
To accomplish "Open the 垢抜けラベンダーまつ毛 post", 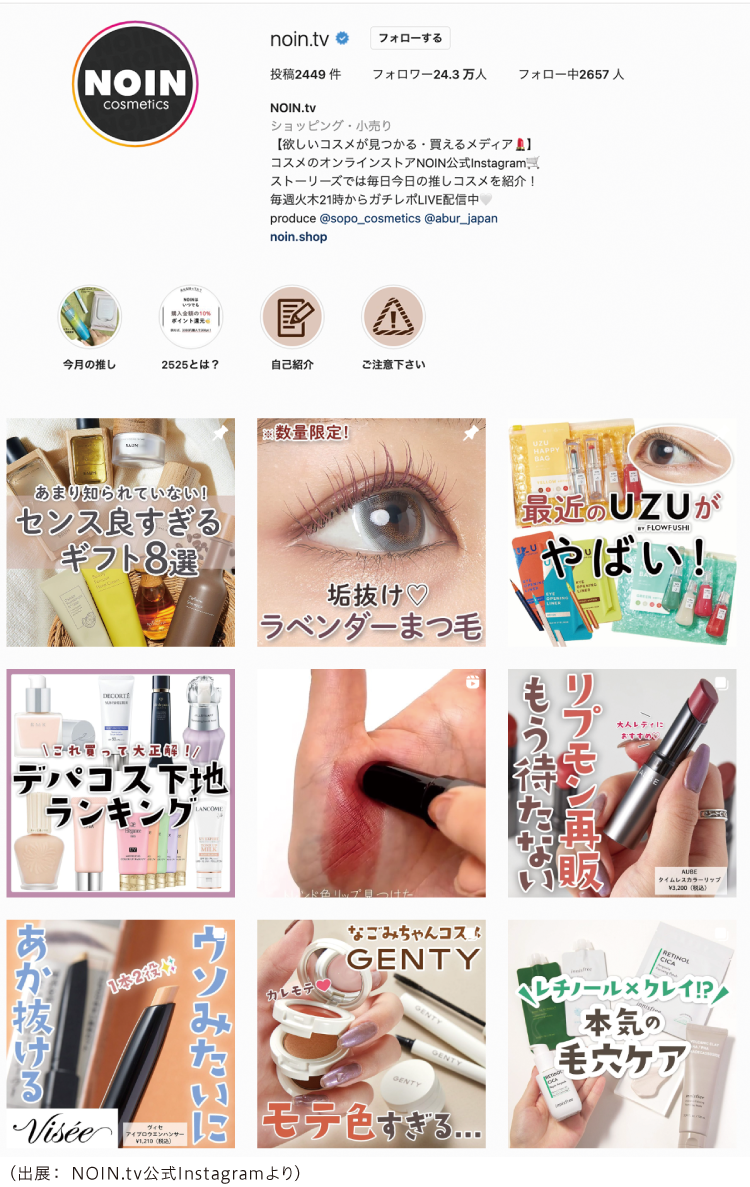I will [371, 532].
